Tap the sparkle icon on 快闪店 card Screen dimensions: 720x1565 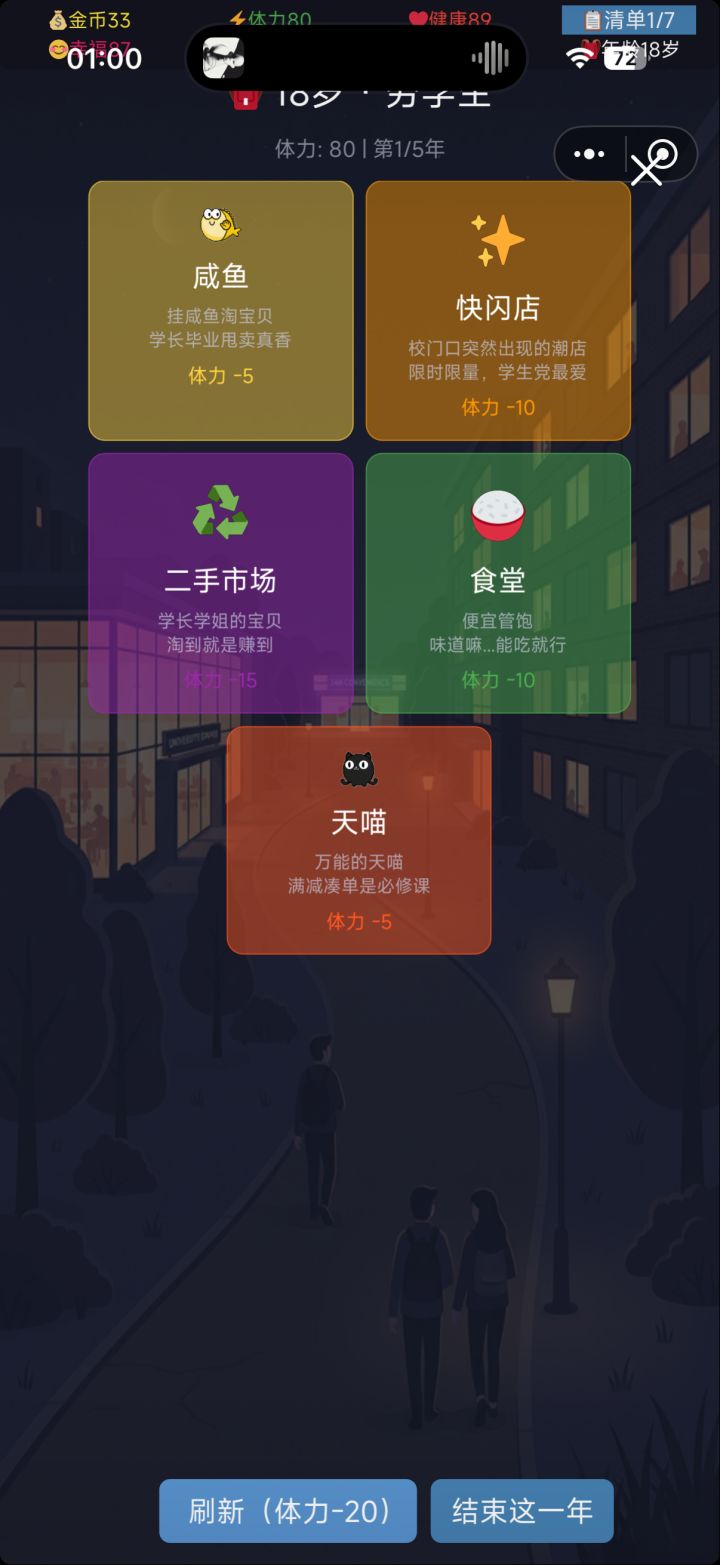pyautogui.click(x=498, y=239)
